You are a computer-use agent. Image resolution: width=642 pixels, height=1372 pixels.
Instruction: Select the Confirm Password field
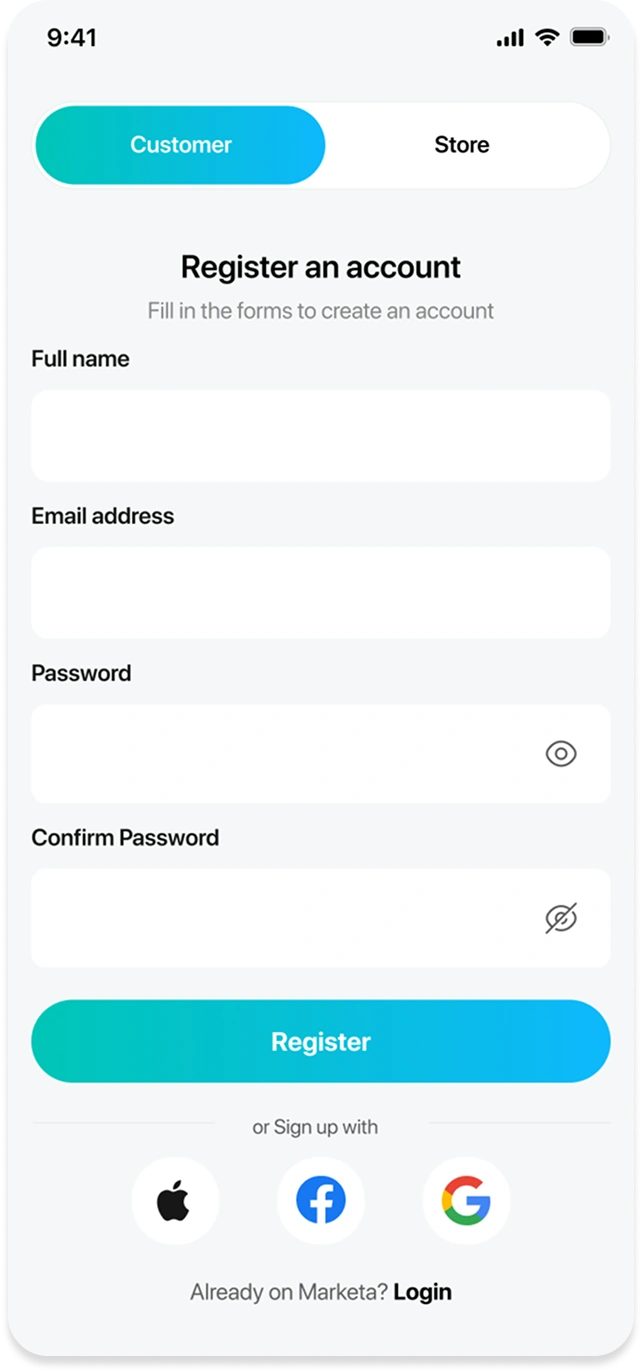[280, 918]
